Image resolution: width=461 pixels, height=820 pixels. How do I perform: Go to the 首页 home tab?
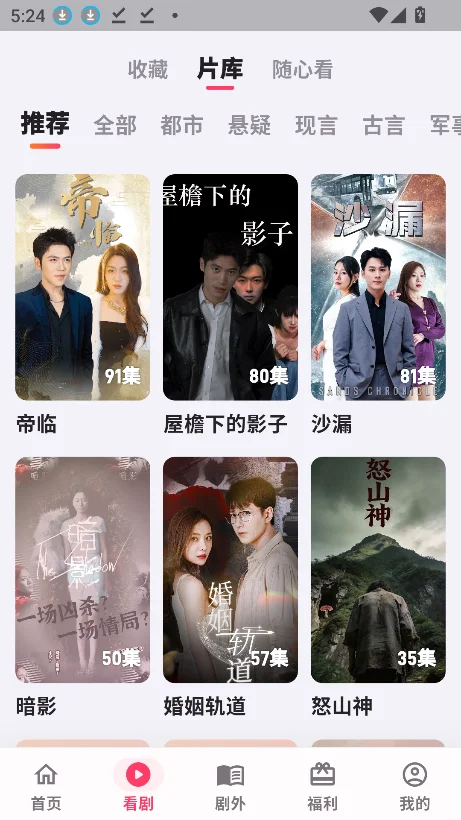pyautogui.click(x=46, y=786)
